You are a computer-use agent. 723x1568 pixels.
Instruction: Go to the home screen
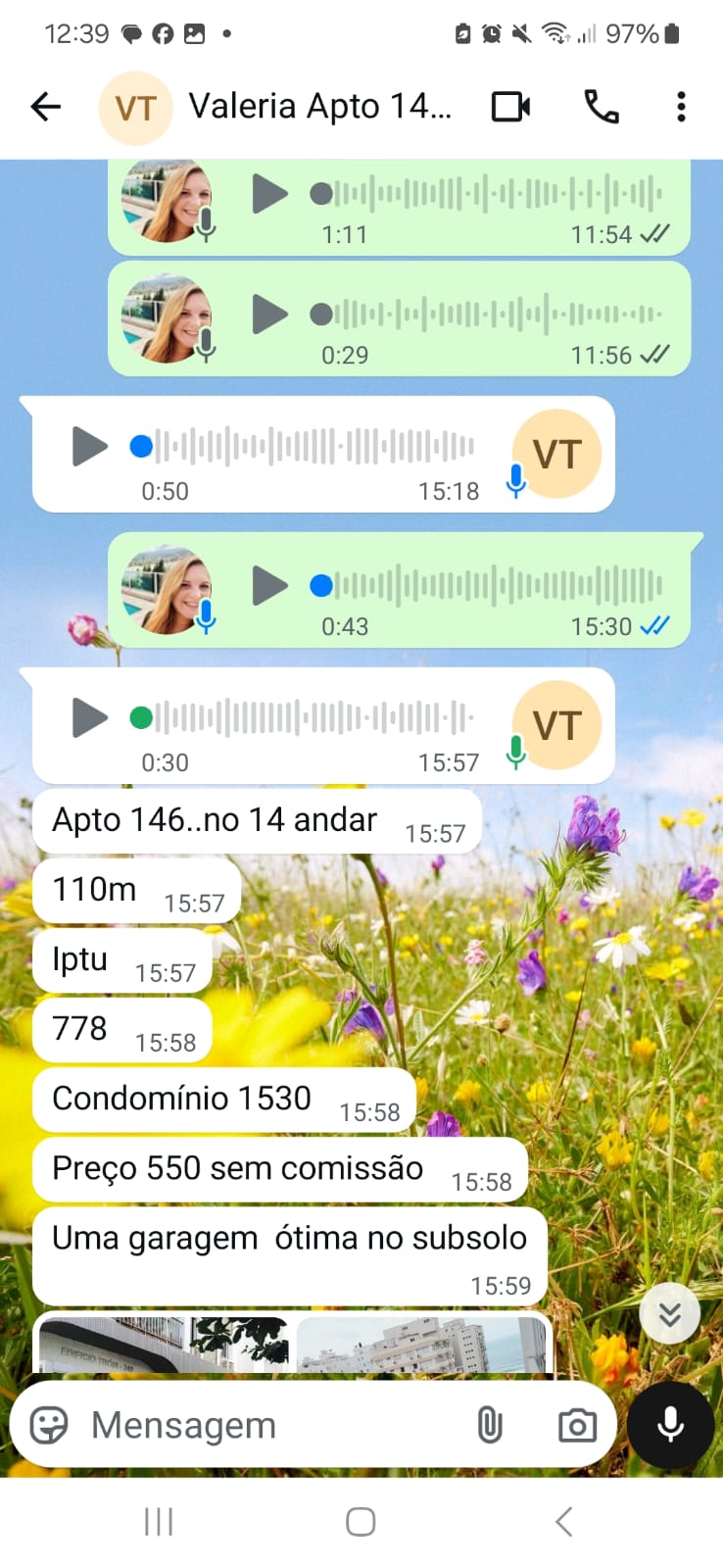361,1521
